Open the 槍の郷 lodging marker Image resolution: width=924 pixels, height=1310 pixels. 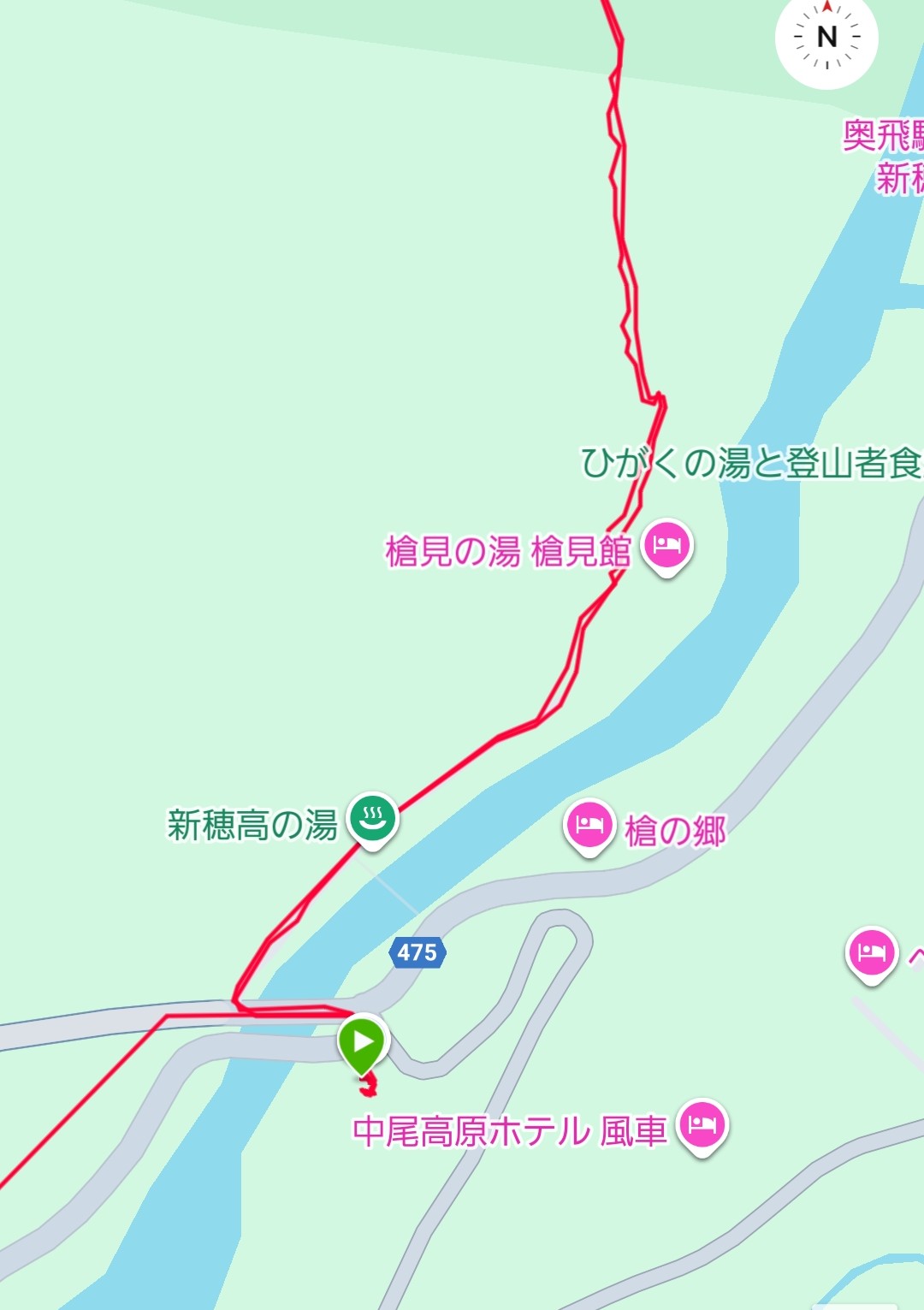tap(589, 826)
